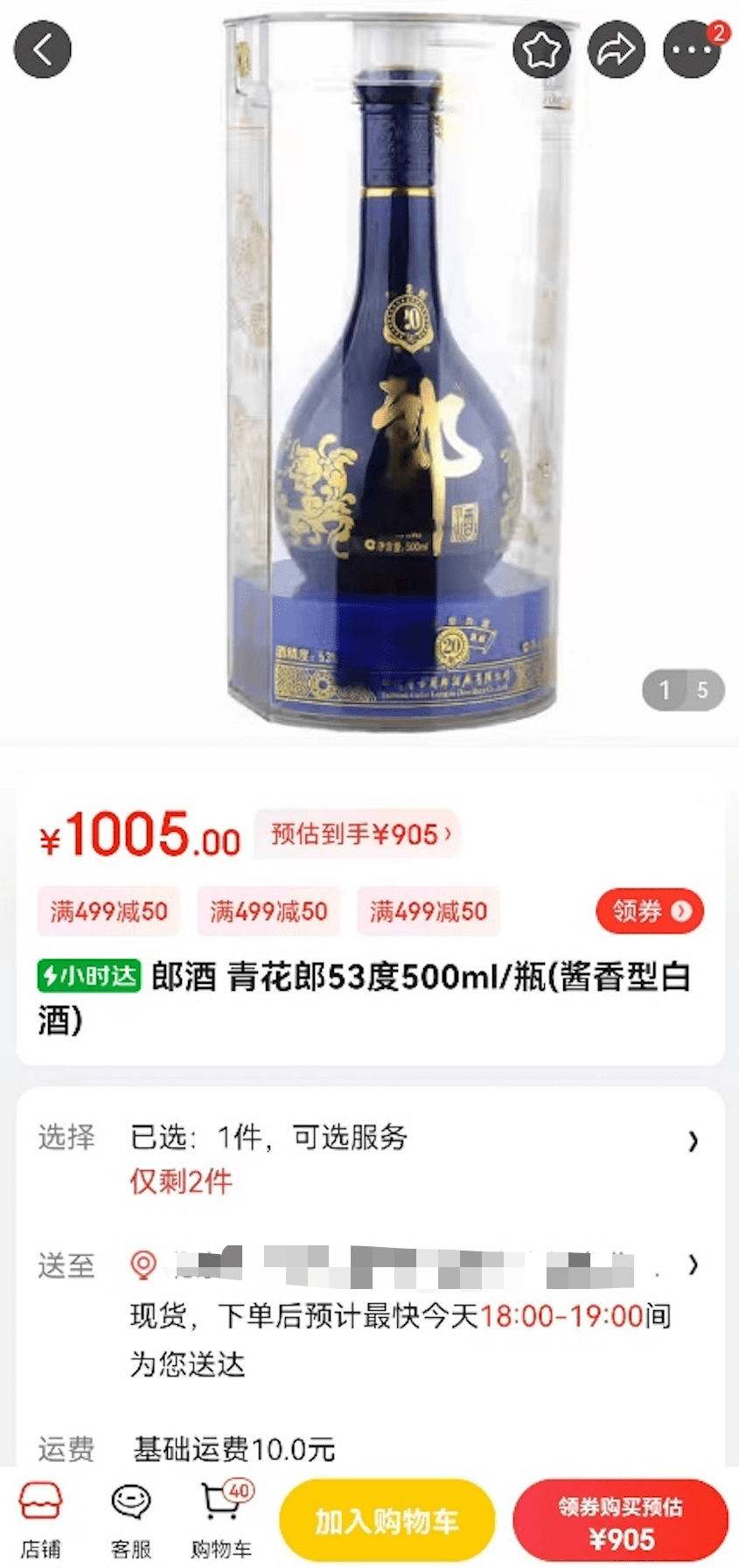Tap the 预估到手¥905 price detail link
The height and width of the screenshot is (1568, 739).
click(359, 834)
